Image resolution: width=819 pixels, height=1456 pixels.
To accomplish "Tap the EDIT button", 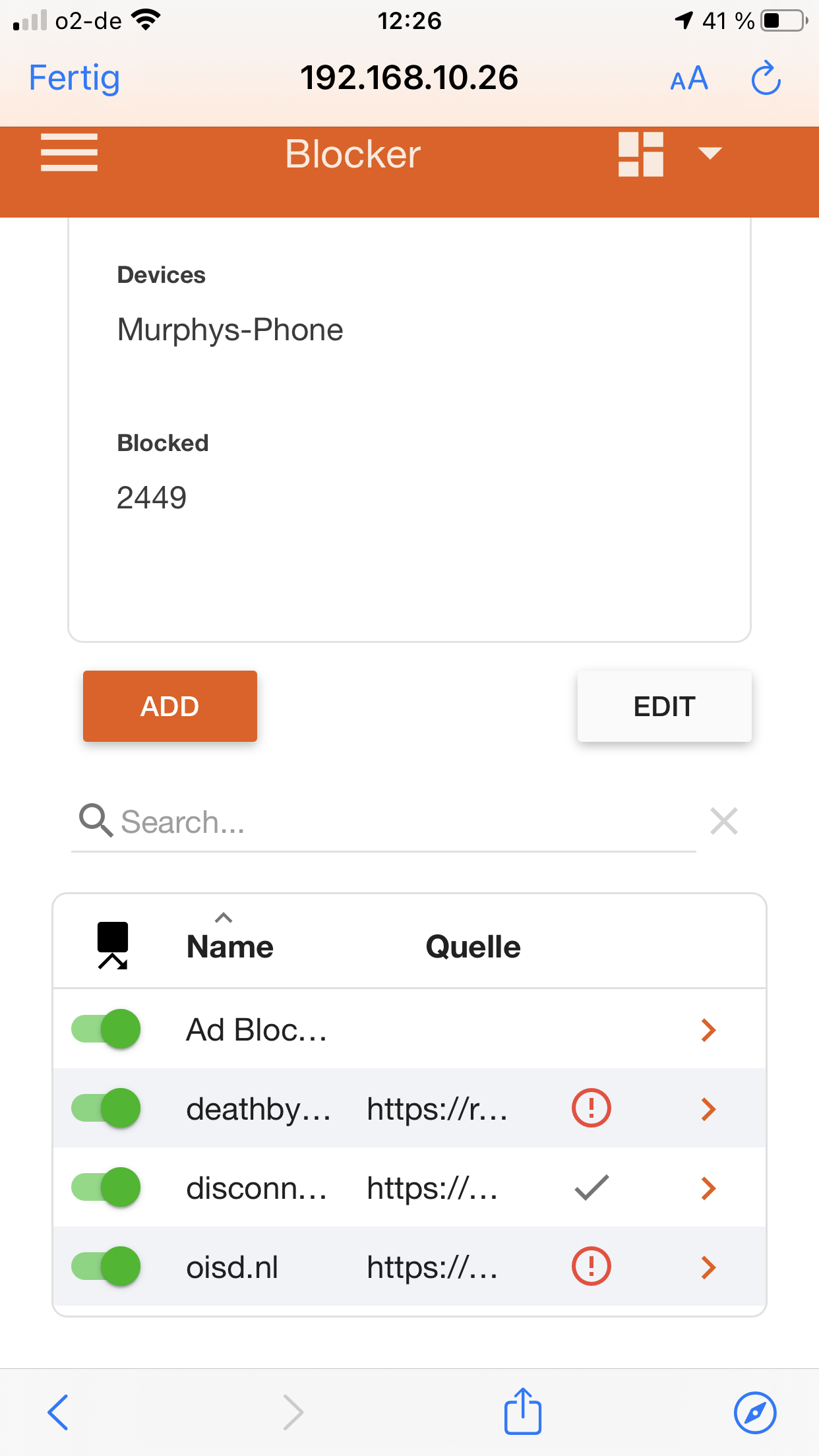I will [x=665, y=706].
